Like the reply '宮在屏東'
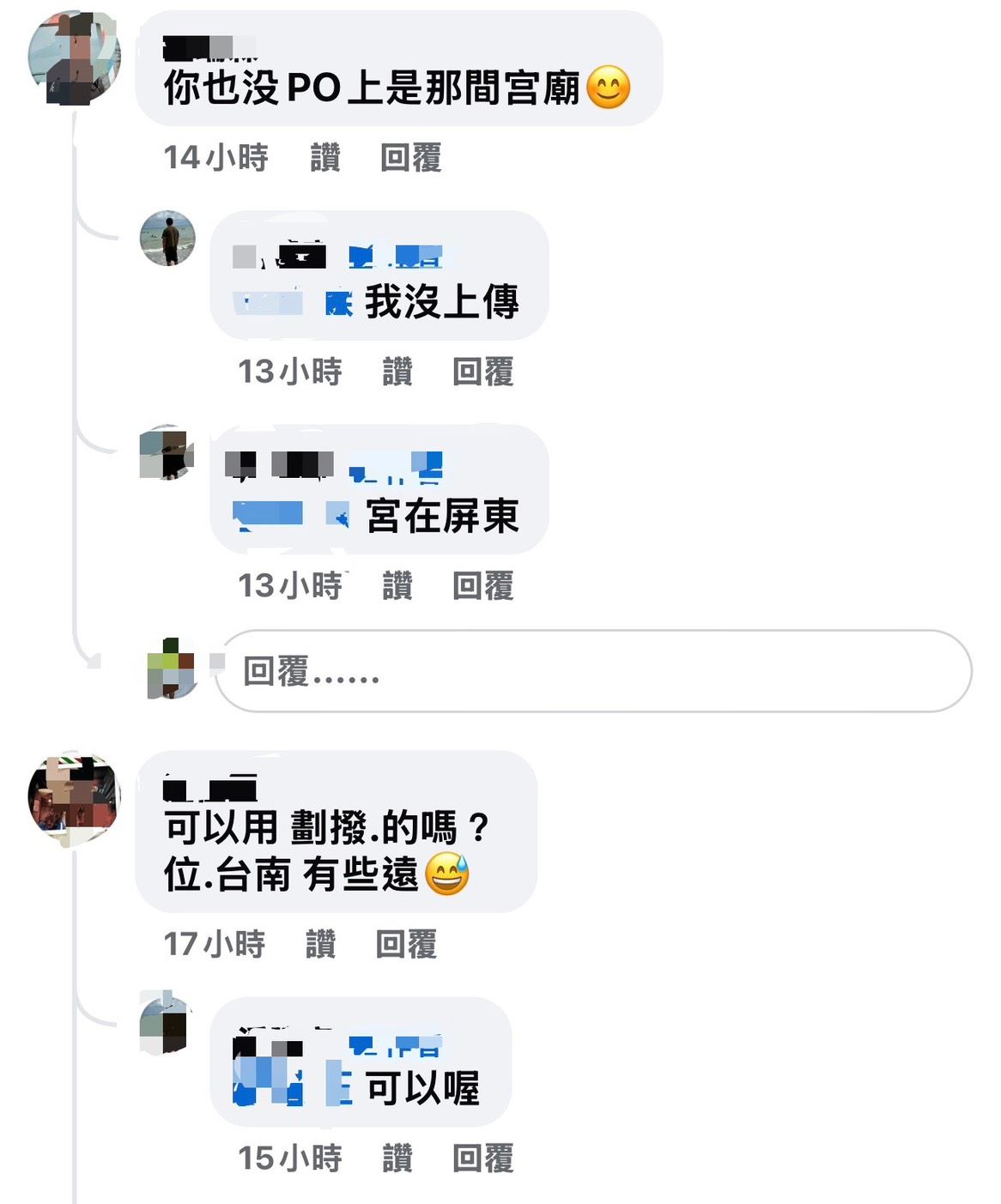This screenshot has width=1001, height=1204. point(397,586)
